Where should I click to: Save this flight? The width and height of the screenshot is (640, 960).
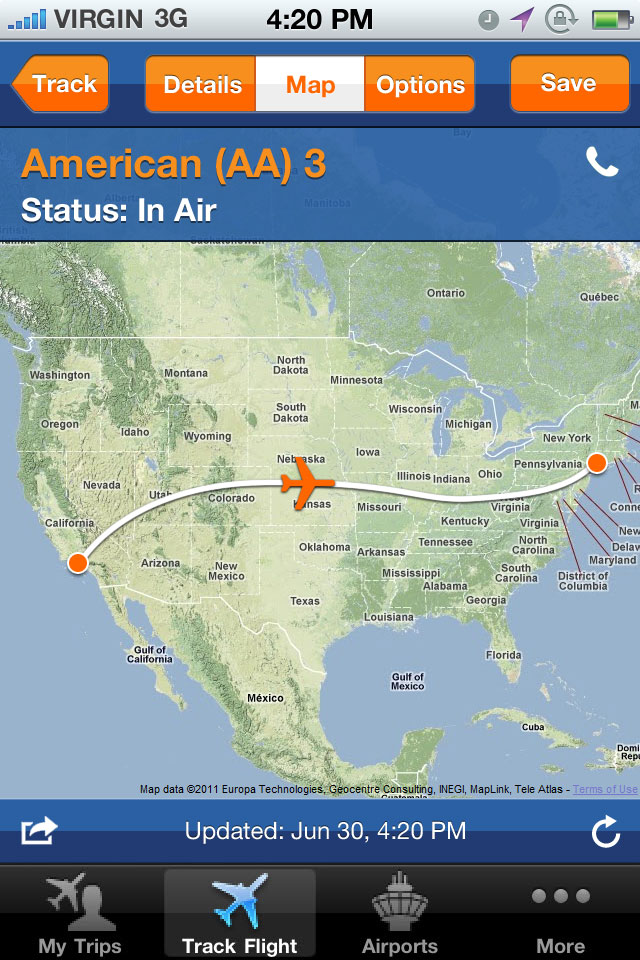coord(568,84)
